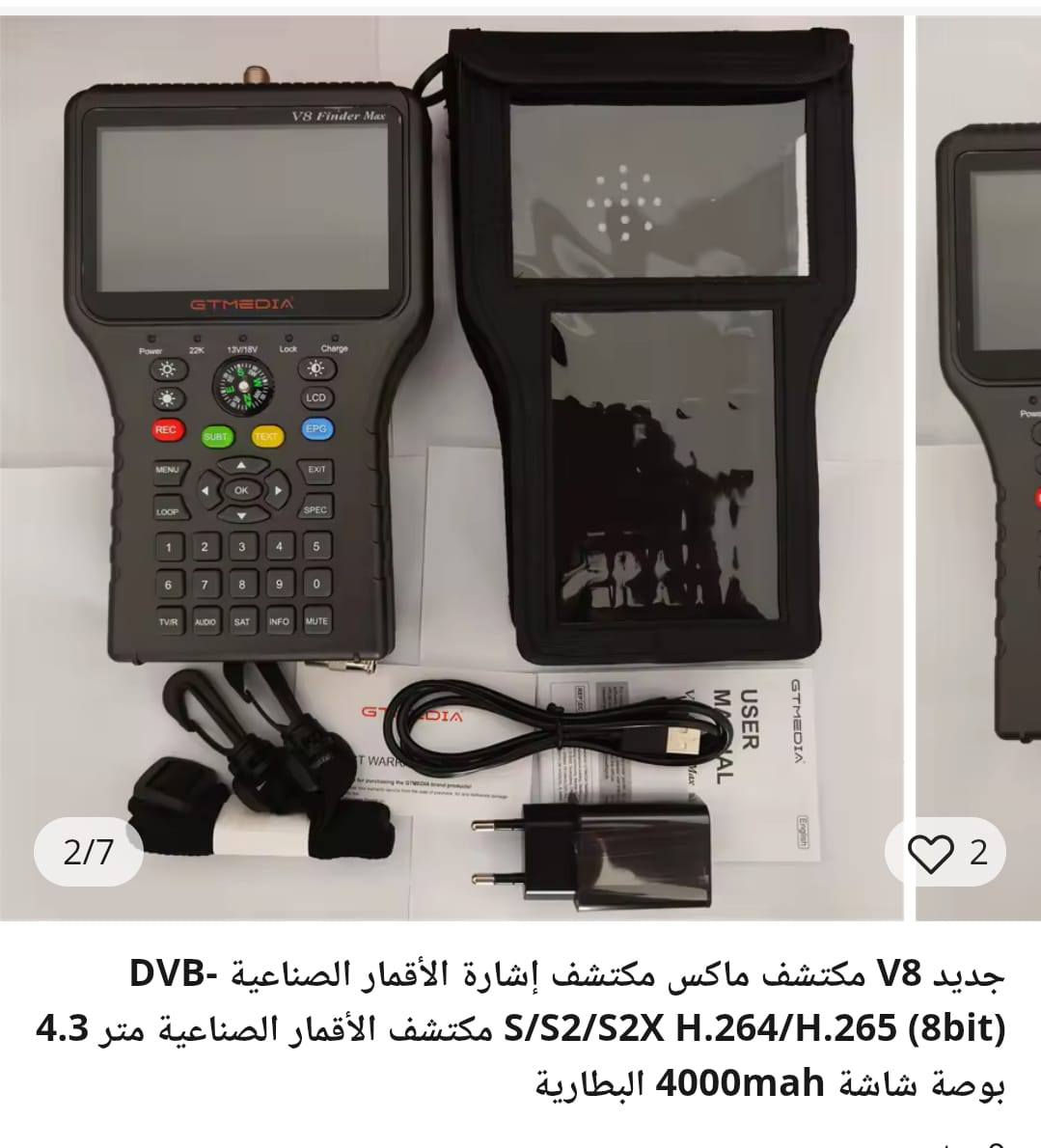Select the green SUBT subtitle key
The height and width of the screenshot is (1148, 1041).
(x=217, y=436)
